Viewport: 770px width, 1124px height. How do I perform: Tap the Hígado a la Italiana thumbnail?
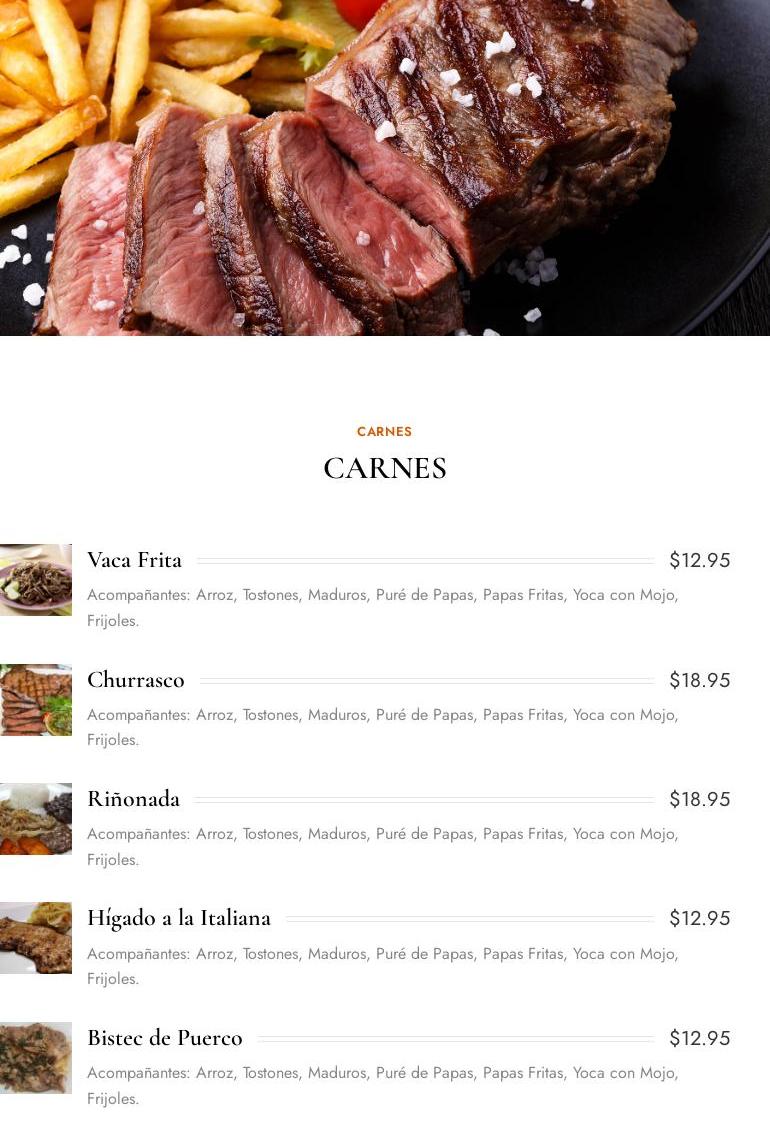click(36, 938)
